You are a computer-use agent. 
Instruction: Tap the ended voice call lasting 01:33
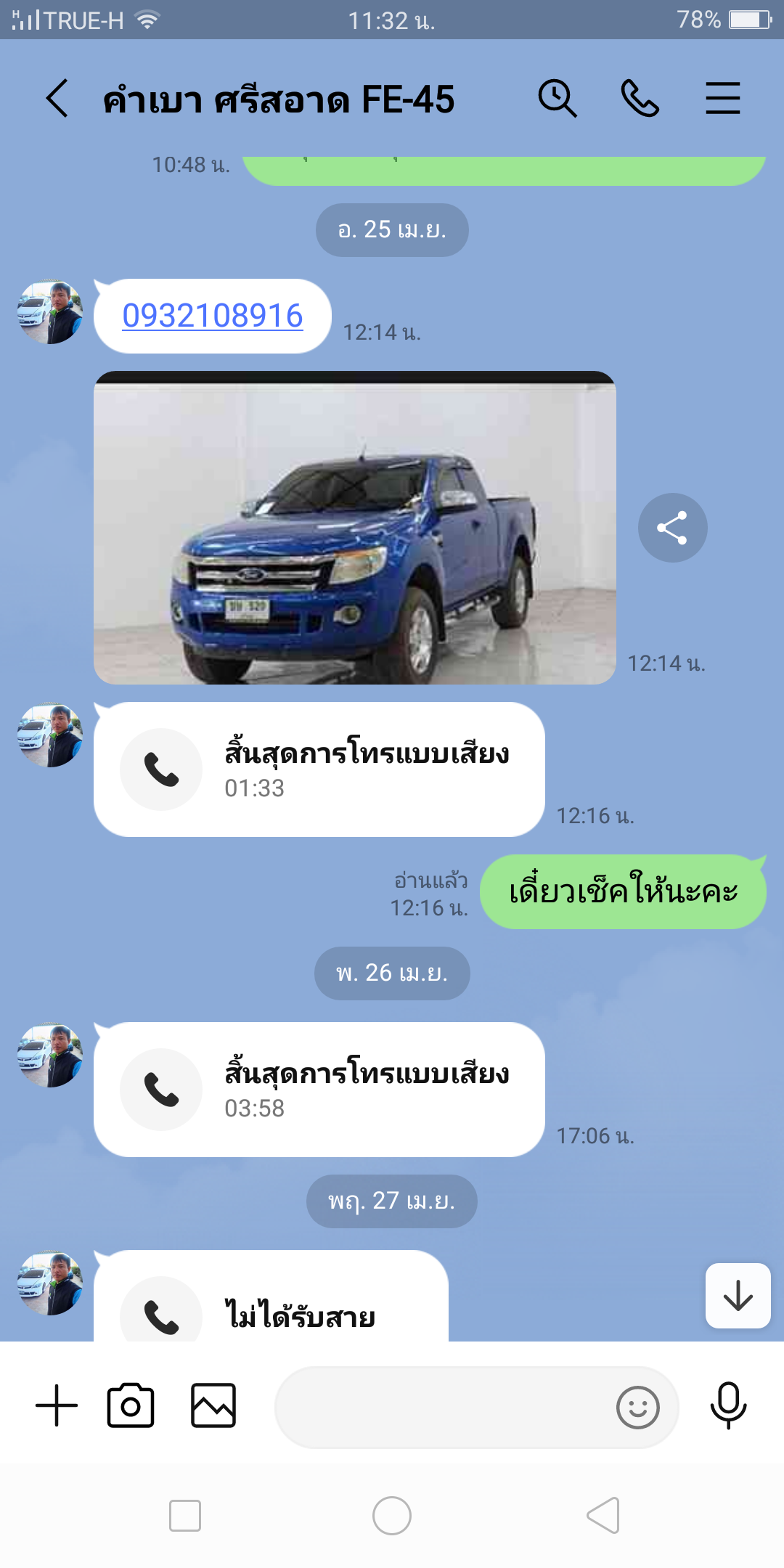tap(319, 769)
